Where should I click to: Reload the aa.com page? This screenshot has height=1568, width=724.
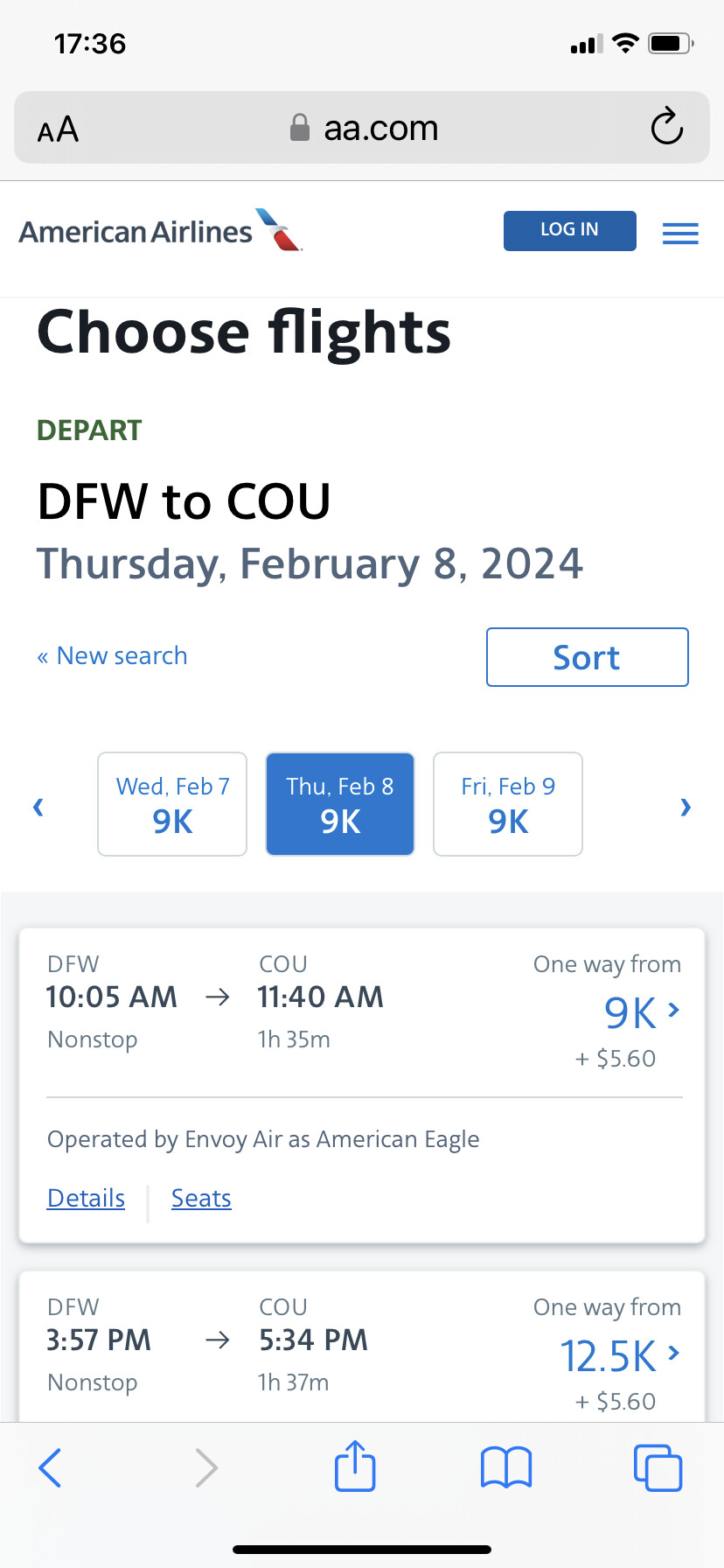point(666,127)
